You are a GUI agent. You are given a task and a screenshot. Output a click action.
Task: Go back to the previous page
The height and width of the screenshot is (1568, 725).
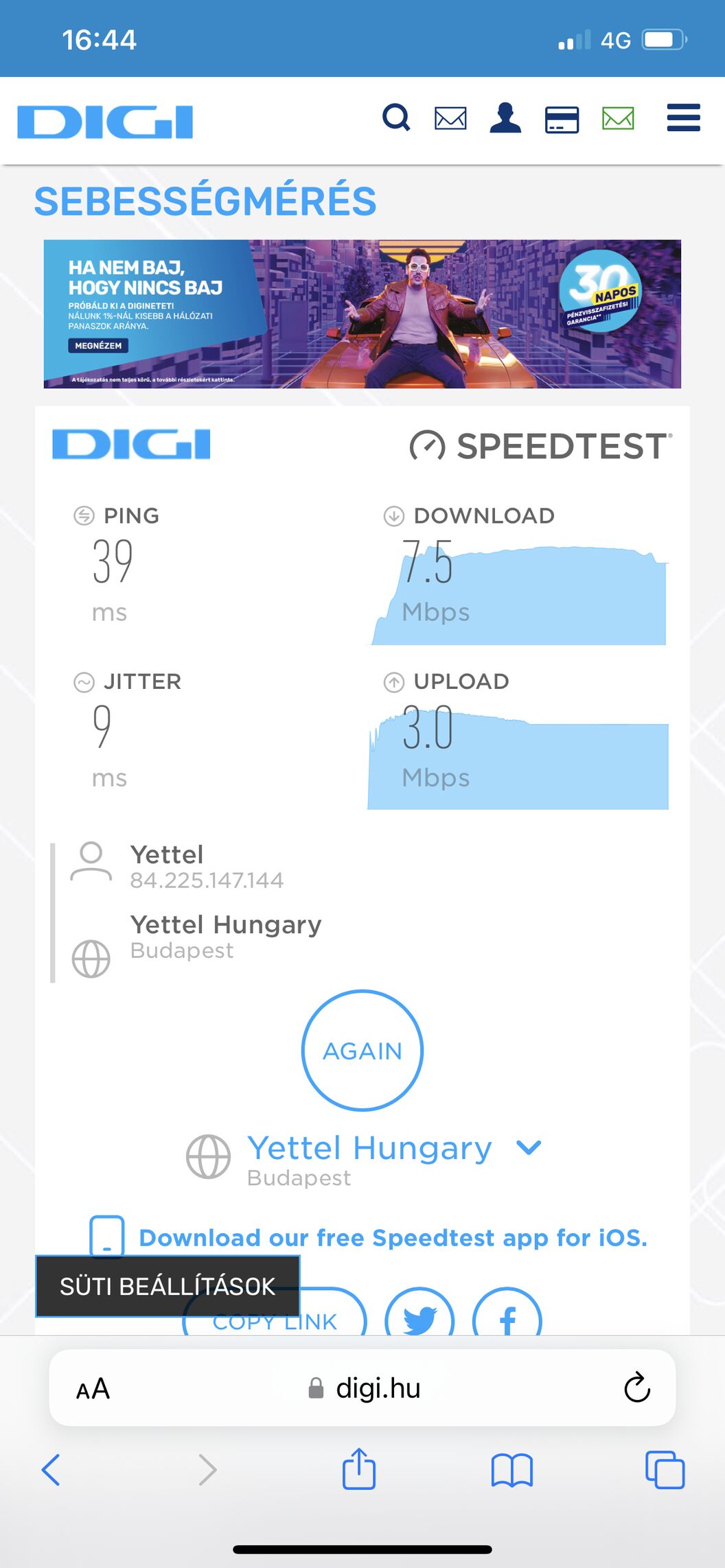pyautogui.click(x=51, y=1470)
